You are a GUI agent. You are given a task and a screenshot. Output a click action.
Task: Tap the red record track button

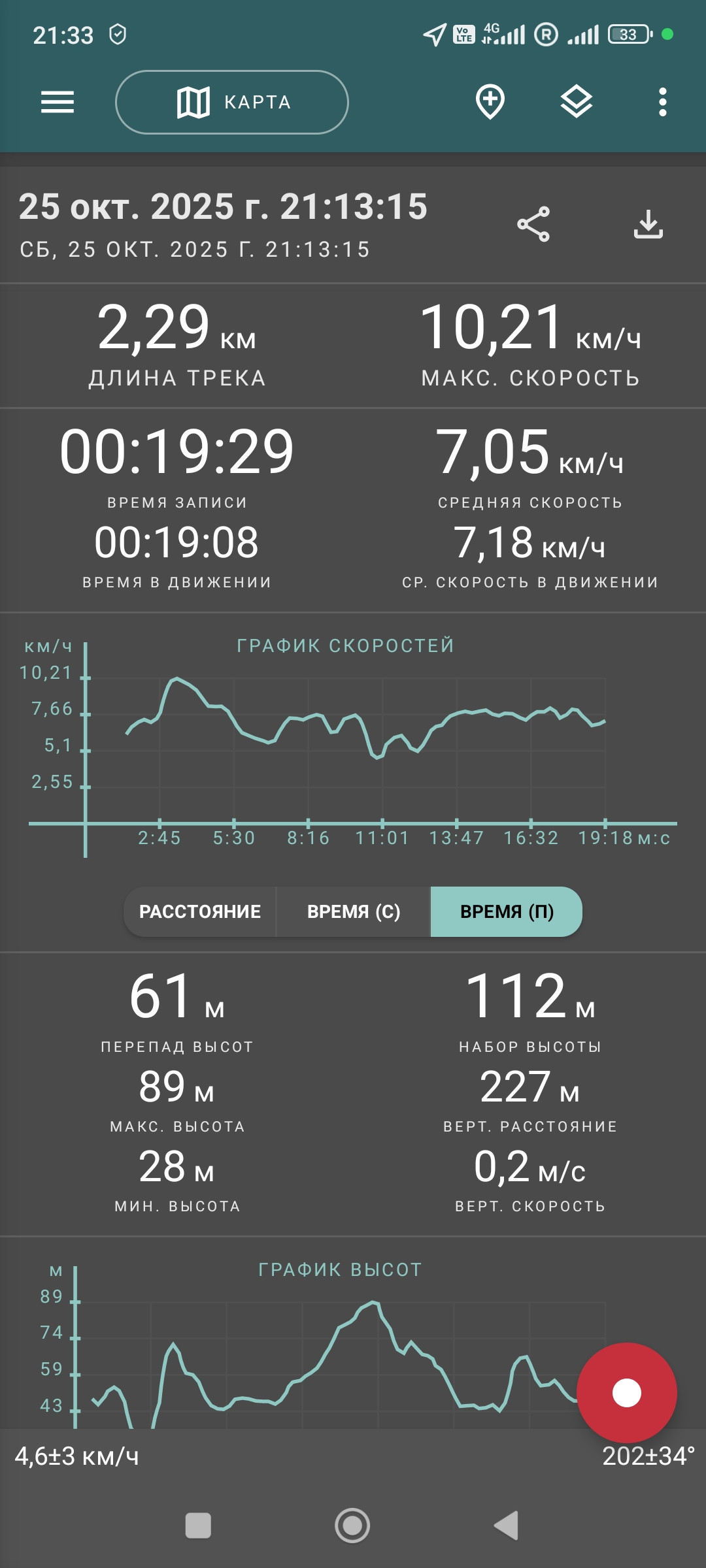[627, 1393]
